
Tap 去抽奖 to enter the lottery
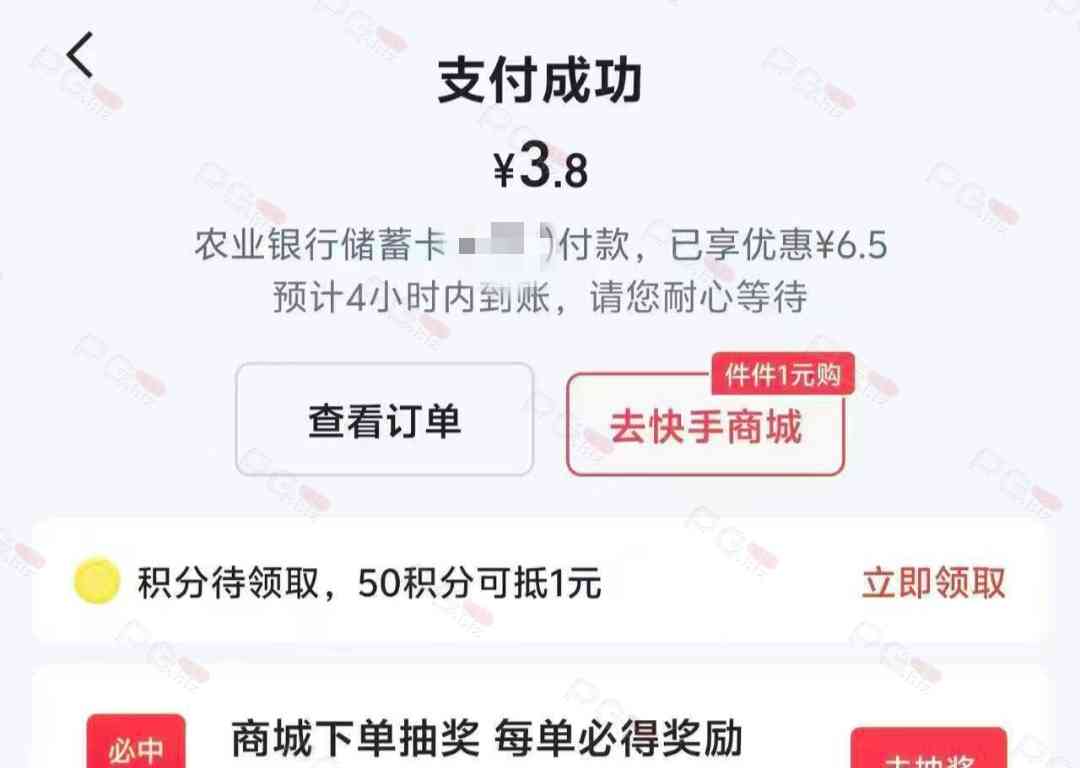coord(928,752)
